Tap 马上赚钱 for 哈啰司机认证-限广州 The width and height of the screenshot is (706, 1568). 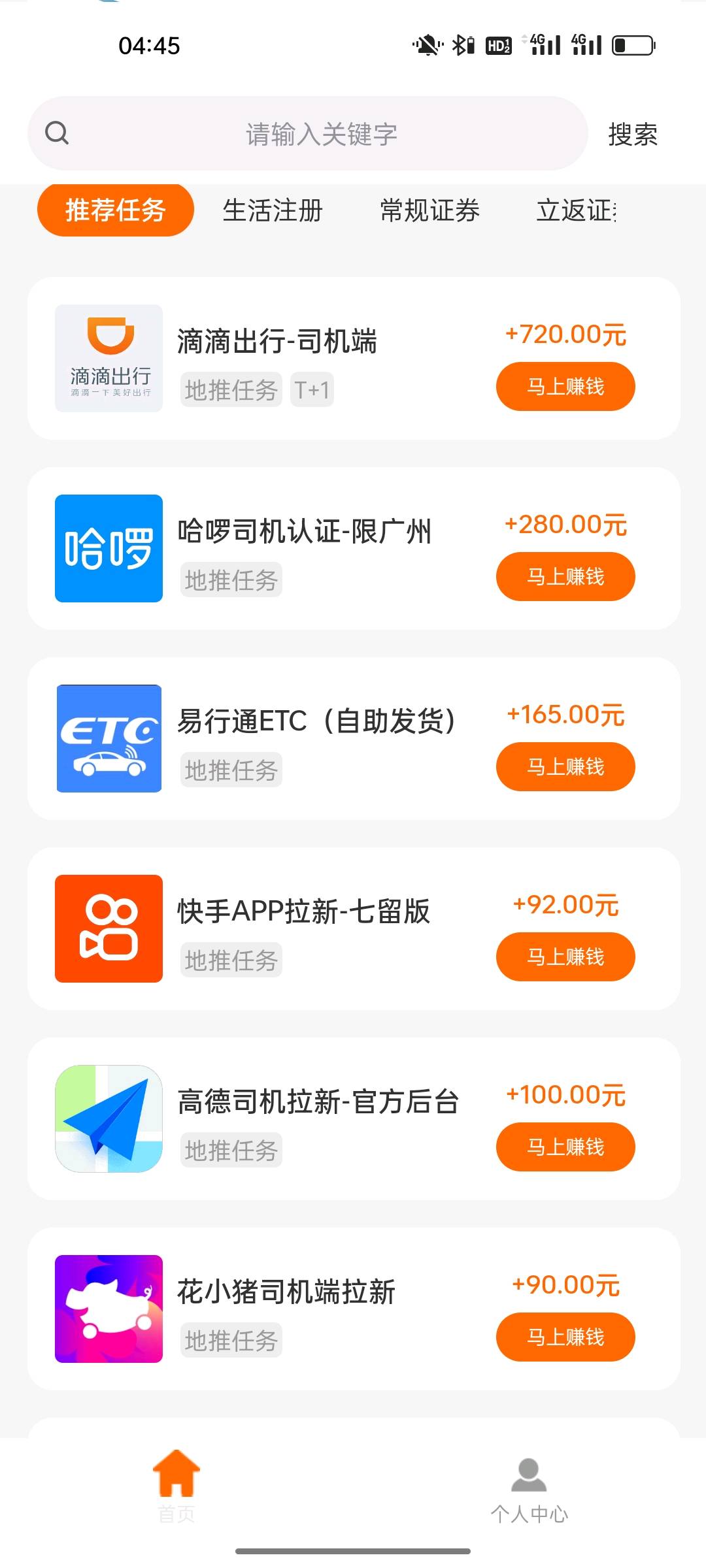click(x=565, y=576)
